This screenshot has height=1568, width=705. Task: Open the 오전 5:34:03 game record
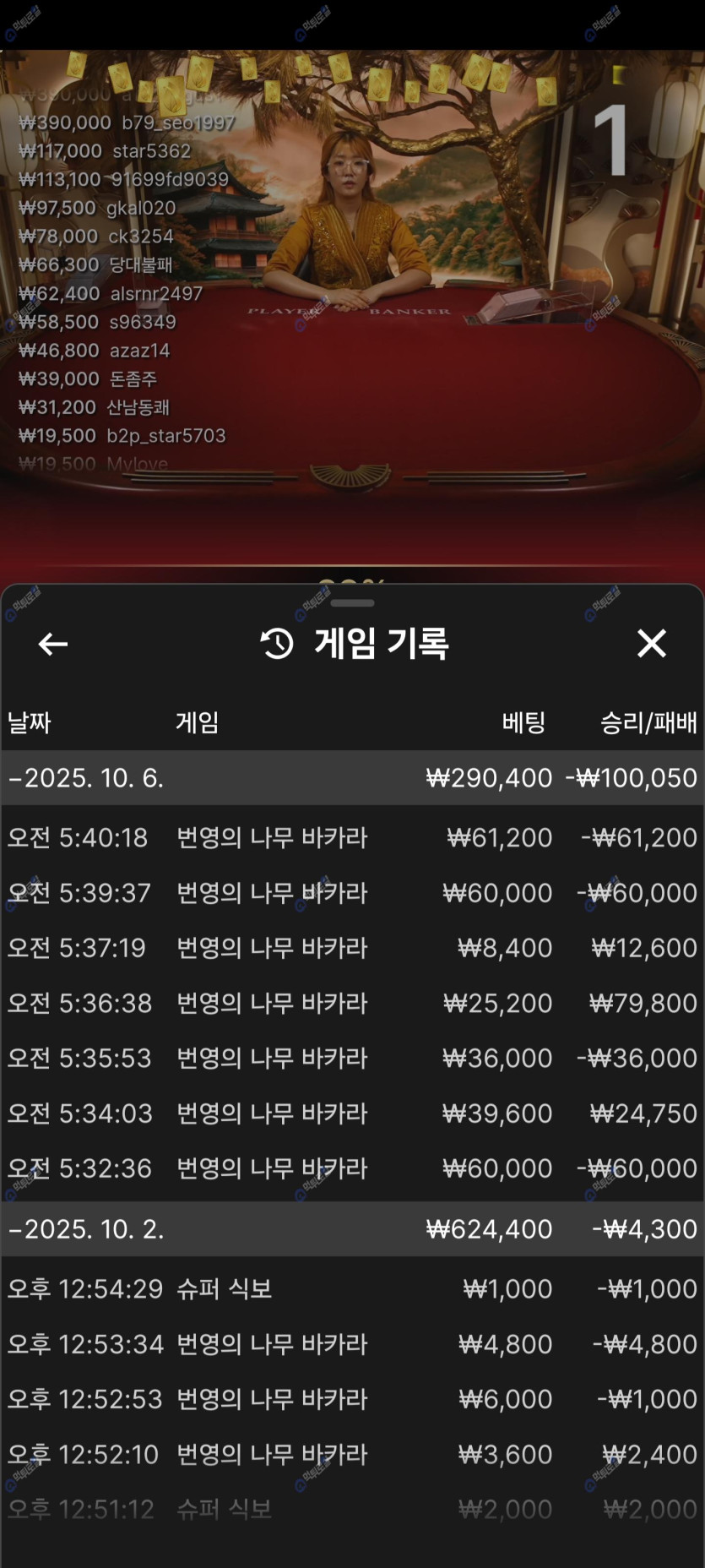[x=352, y=1113]
